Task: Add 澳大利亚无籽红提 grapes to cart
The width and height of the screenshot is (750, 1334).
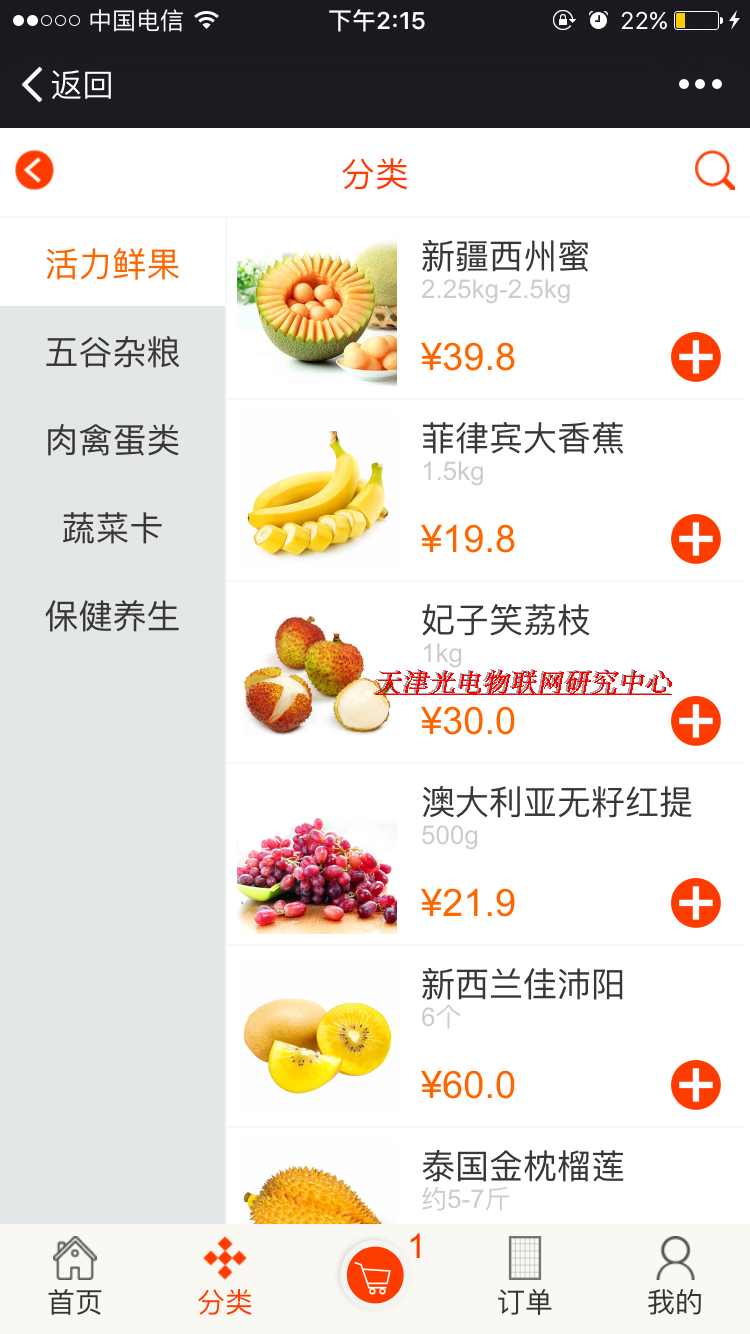Action: [x=695, y=903]
